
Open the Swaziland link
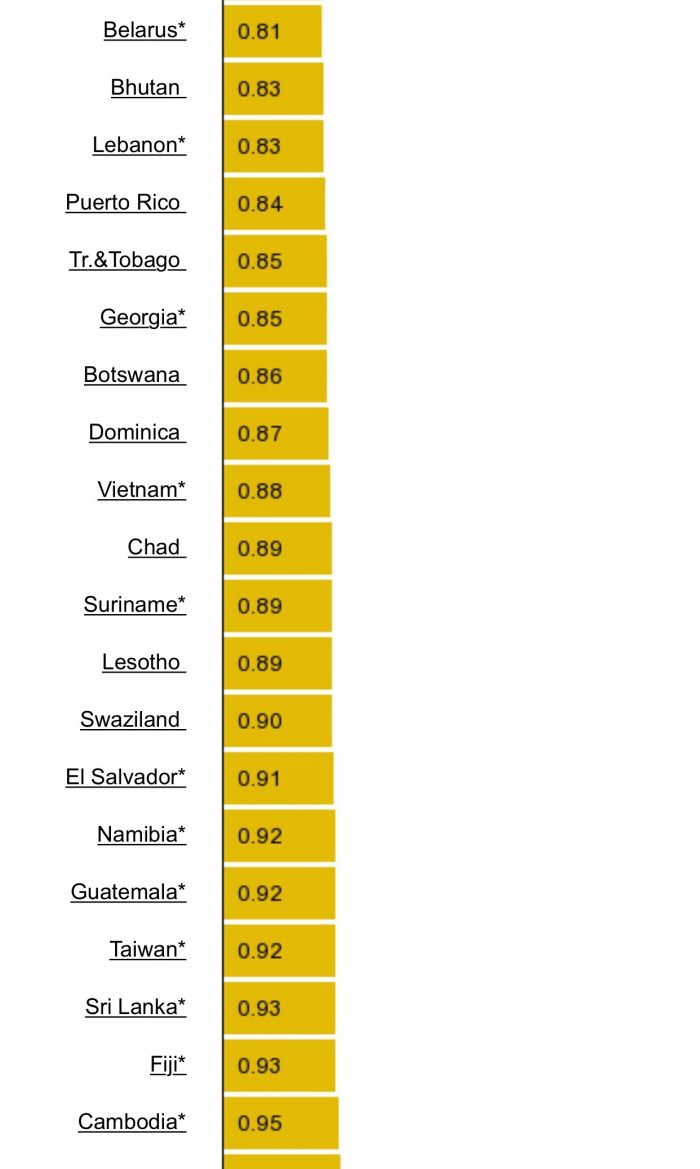coord(133,719)
